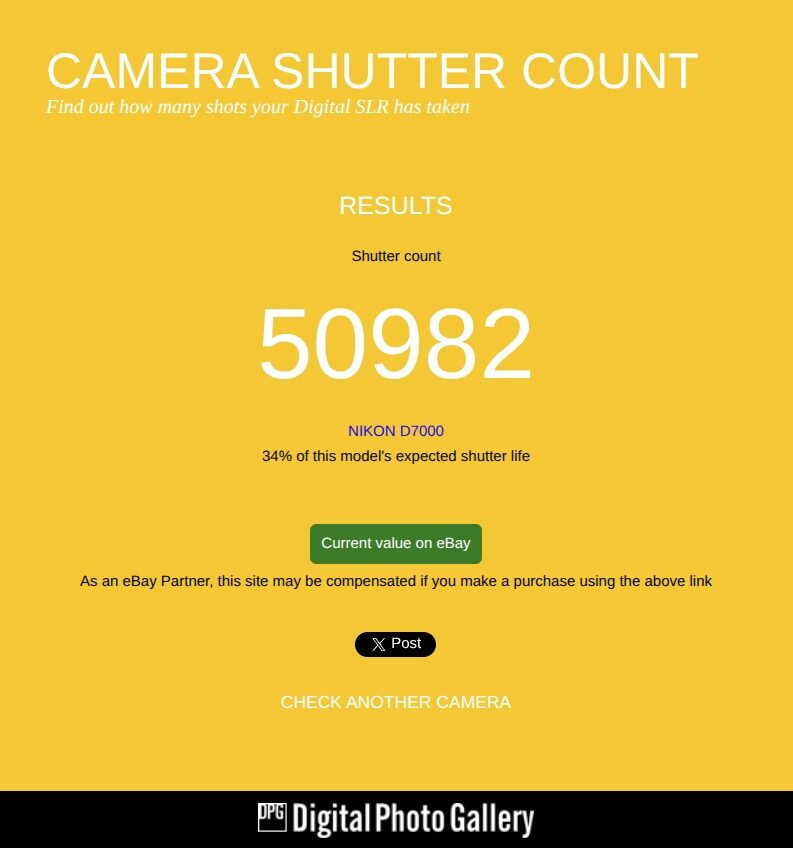The width and height of the screenshot is (793, 848).
Task: Share result with X Post button
Action: [x=395, y=644]
